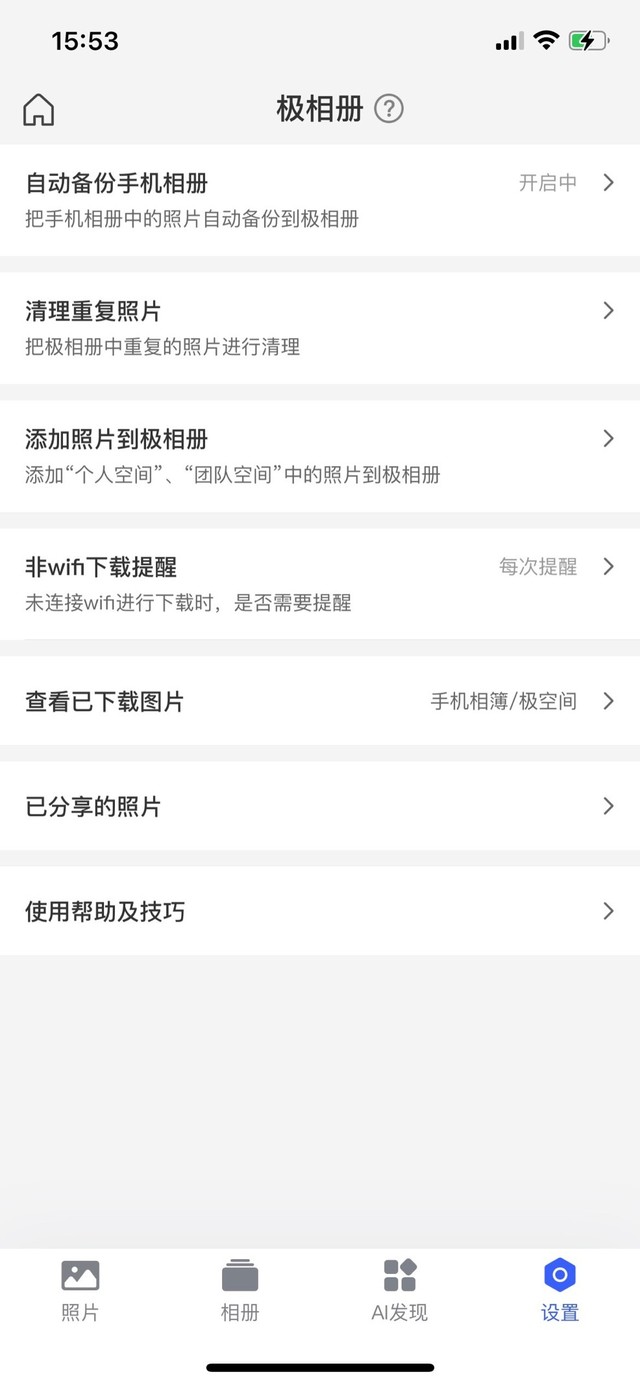View 查看已下载图片
This screenshot has height=1385, width=640.
coord(320,701)
